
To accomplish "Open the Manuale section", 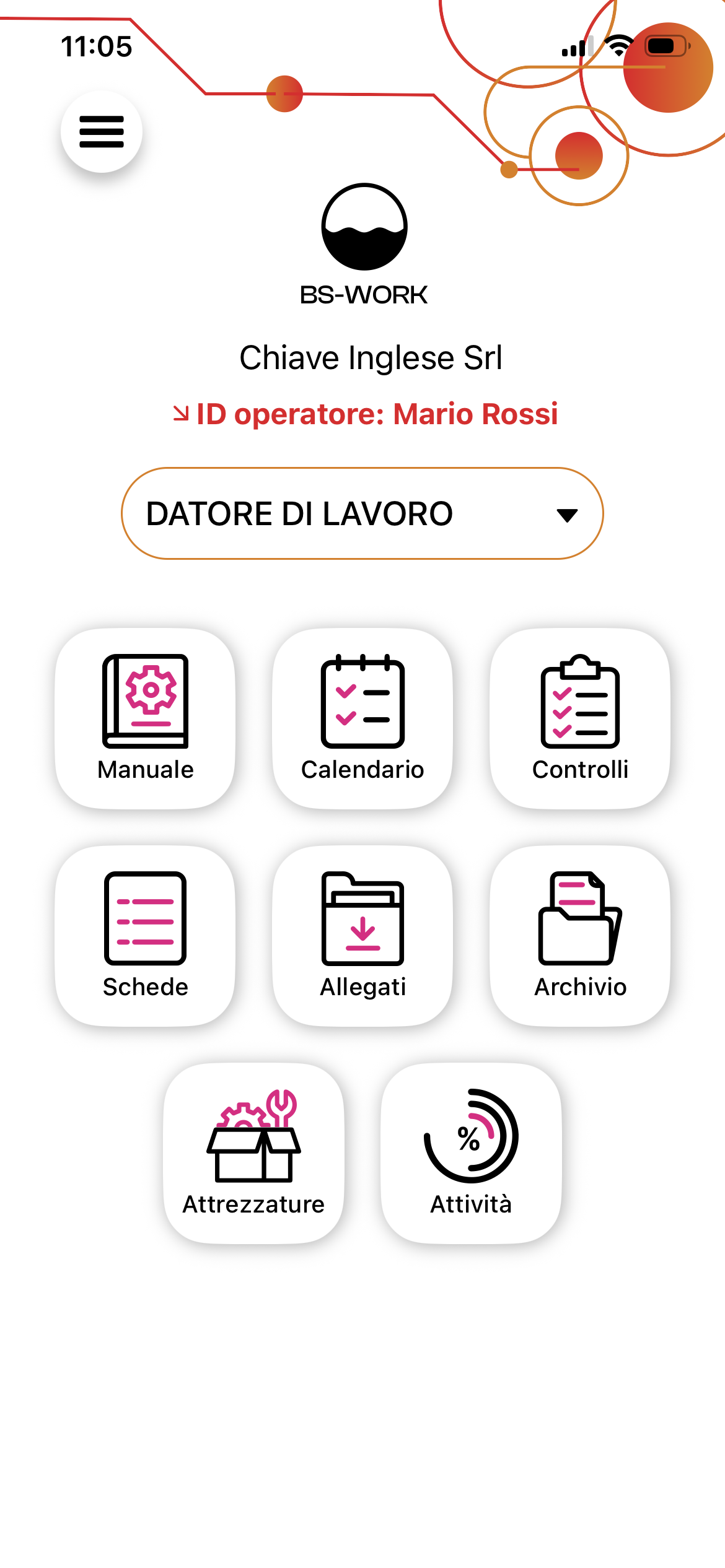I will (145, 718).
